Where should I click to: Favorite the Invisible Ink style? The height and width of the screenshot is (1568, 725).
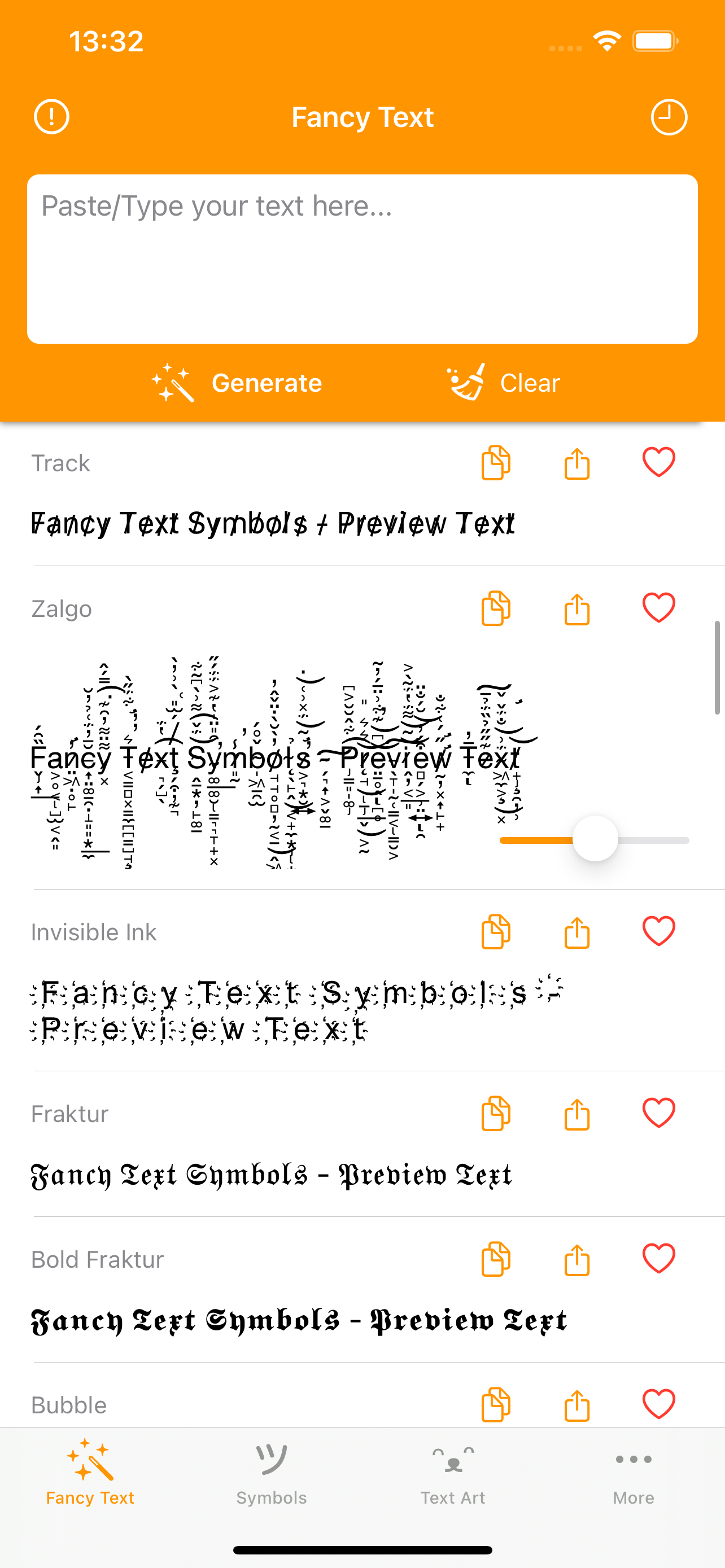click(658, 931)
